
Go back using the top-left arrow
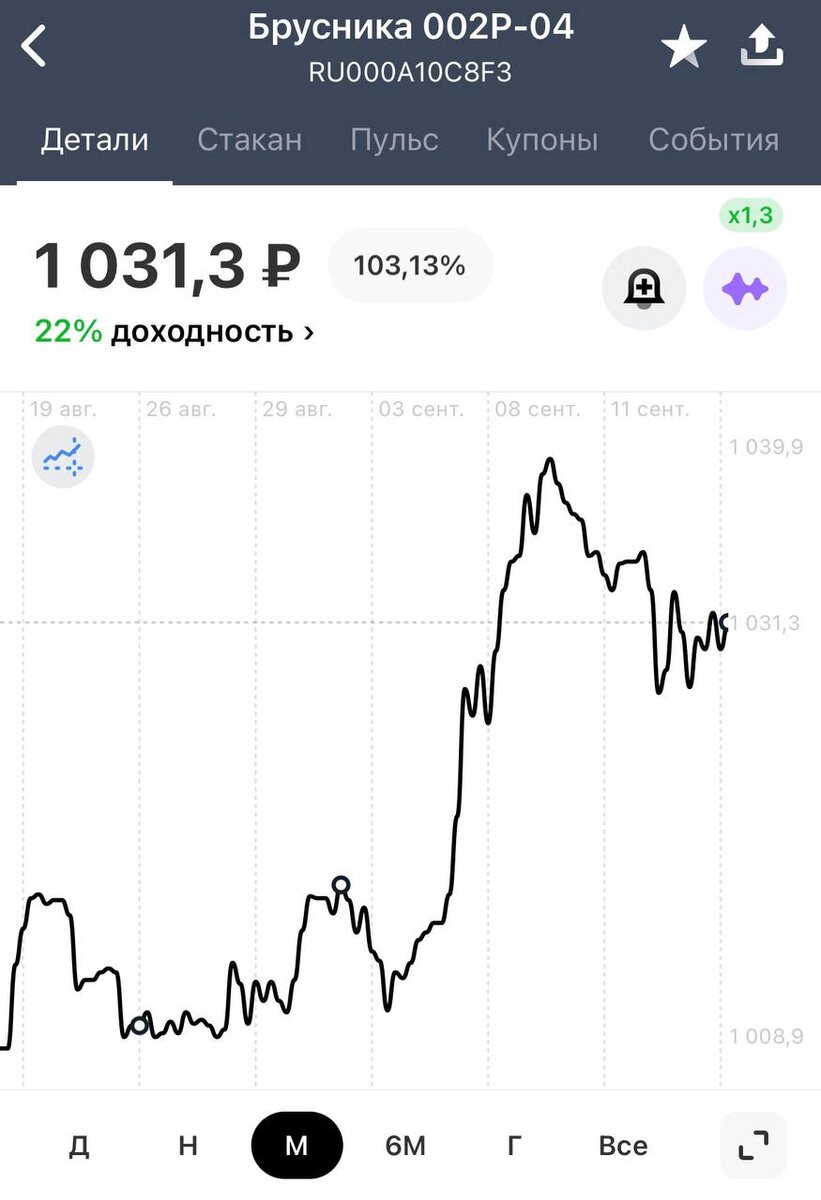(35, 47)
